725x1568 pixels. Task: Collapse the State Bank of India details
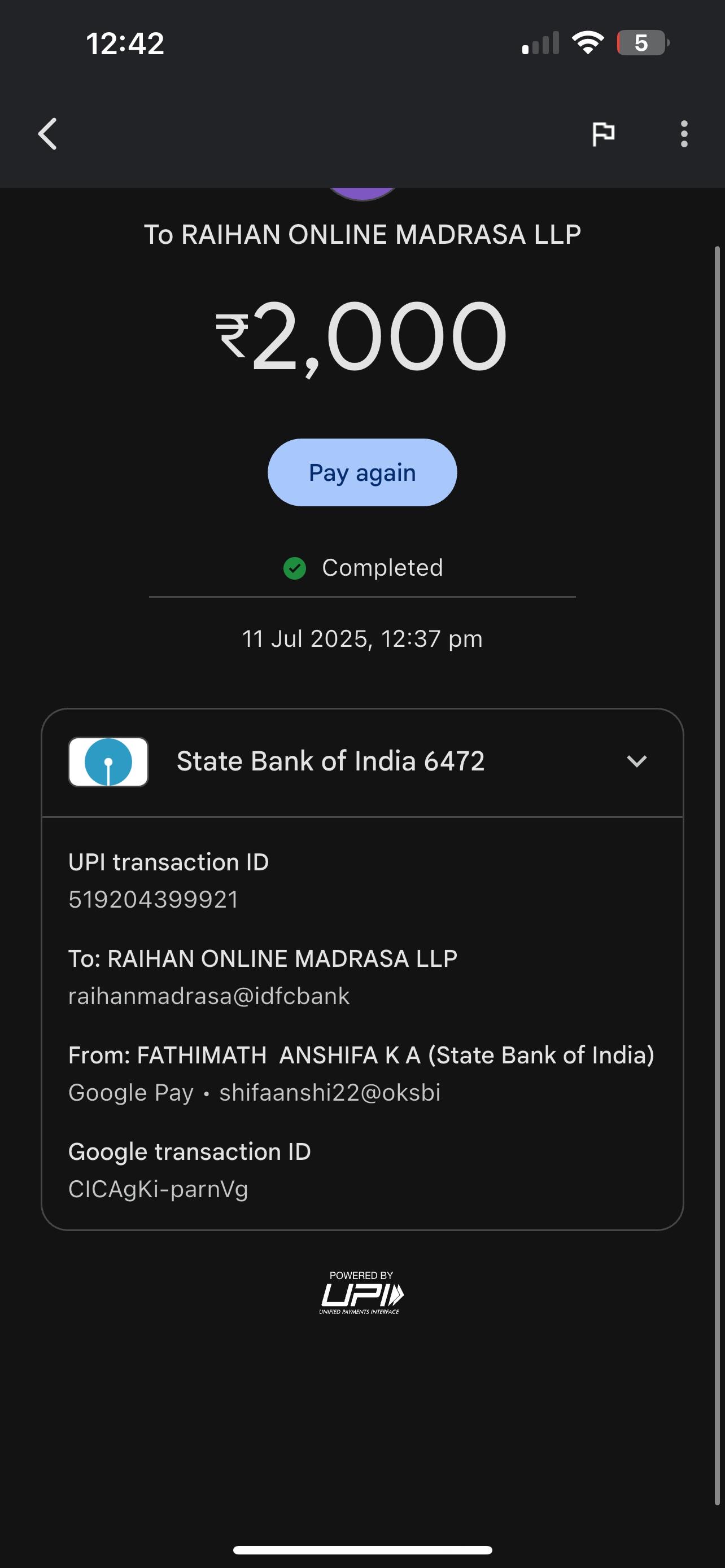[636, 761]
